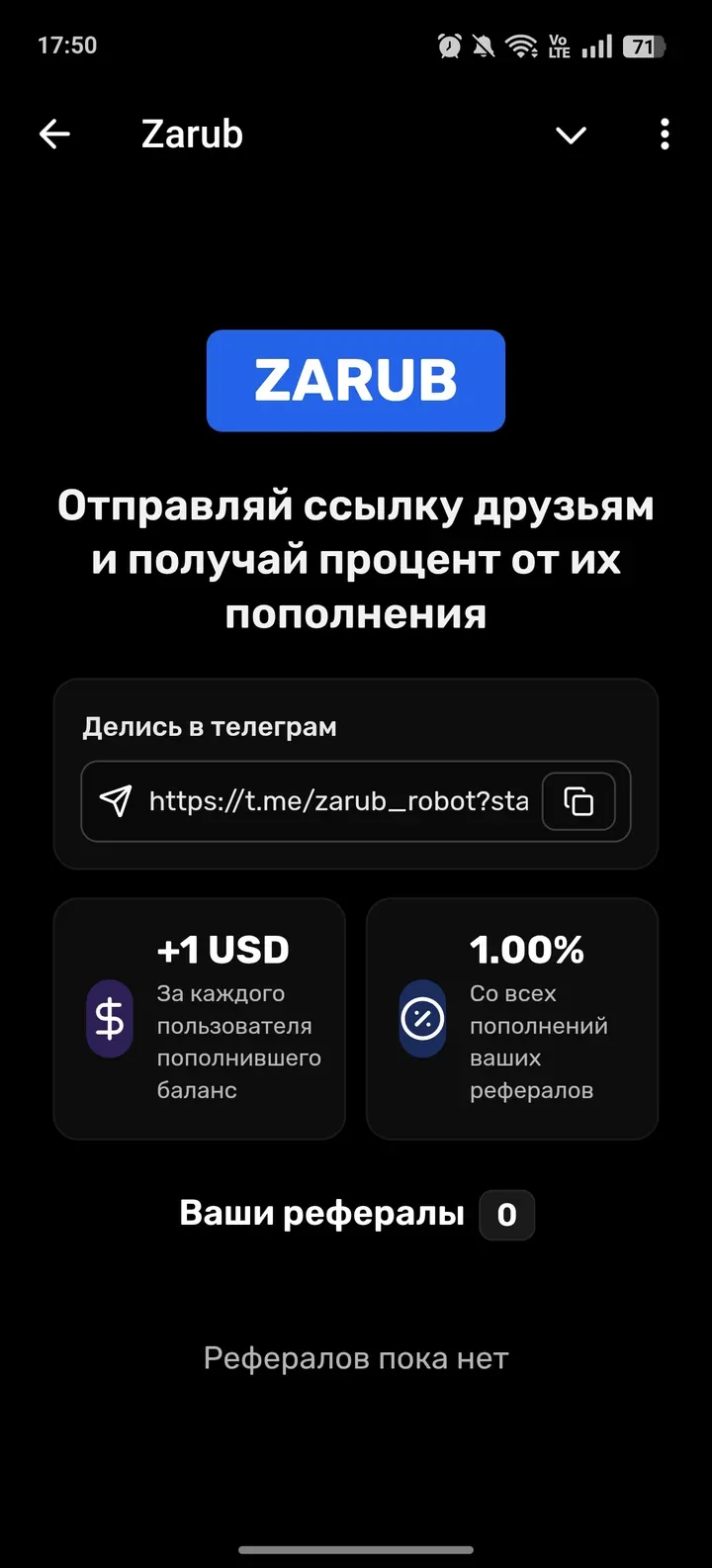
Task: Tap the alarm clock icon in the status bar
Action: (x=450, y=45)
